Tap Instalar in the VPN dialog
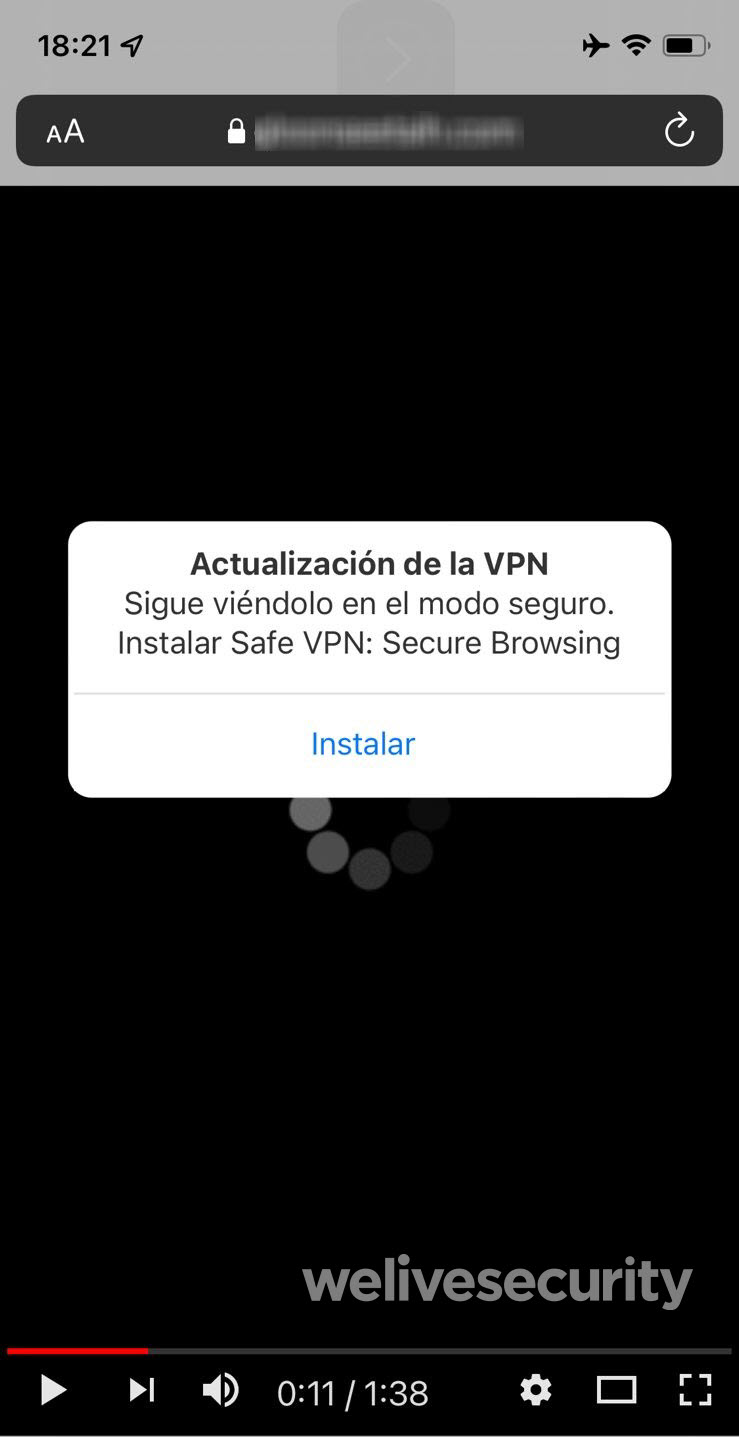The height and width of the screenshot is (1437, 739). (x=363, y=744)
